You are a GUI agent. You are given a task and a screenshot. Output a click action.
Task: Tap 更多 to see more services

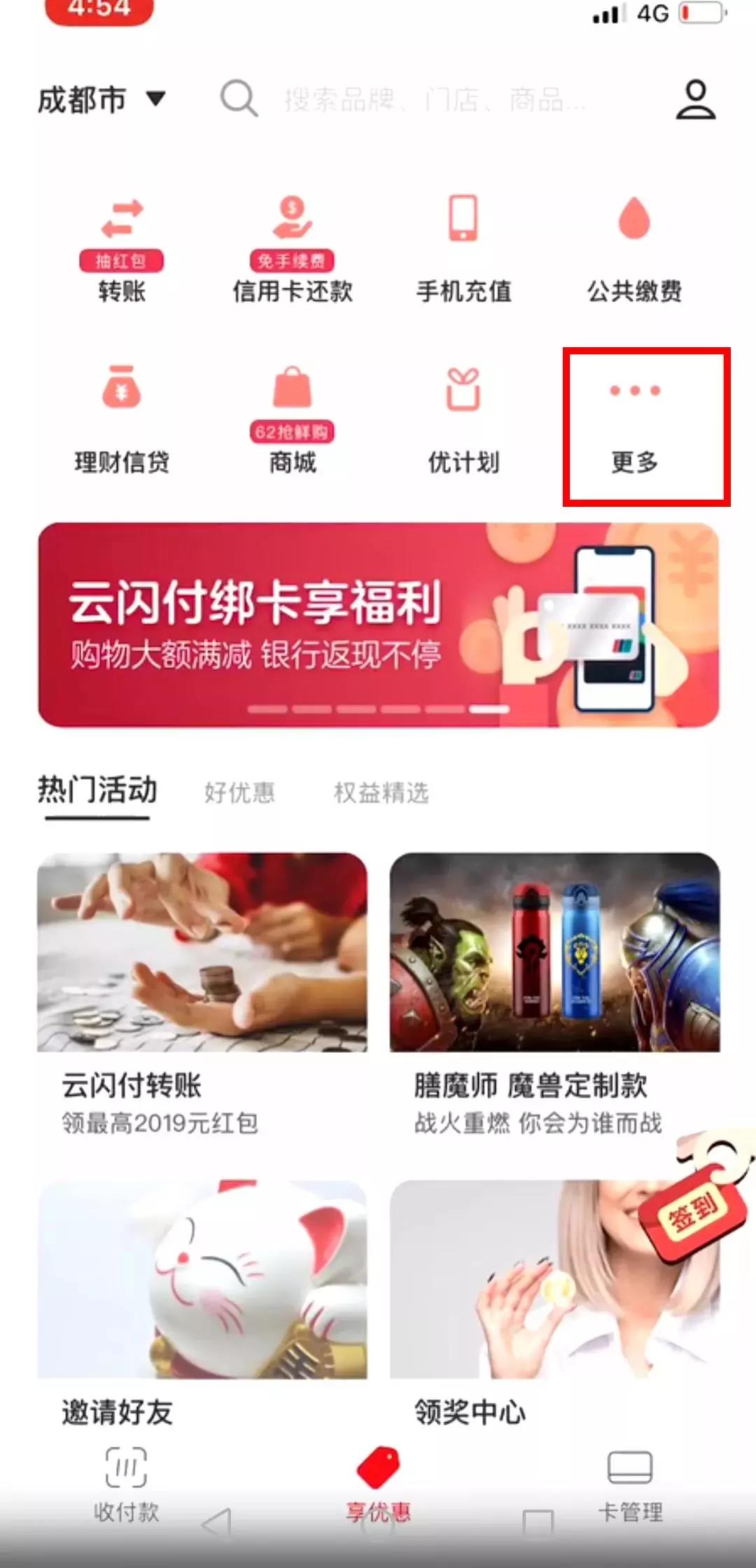(634, 427)
